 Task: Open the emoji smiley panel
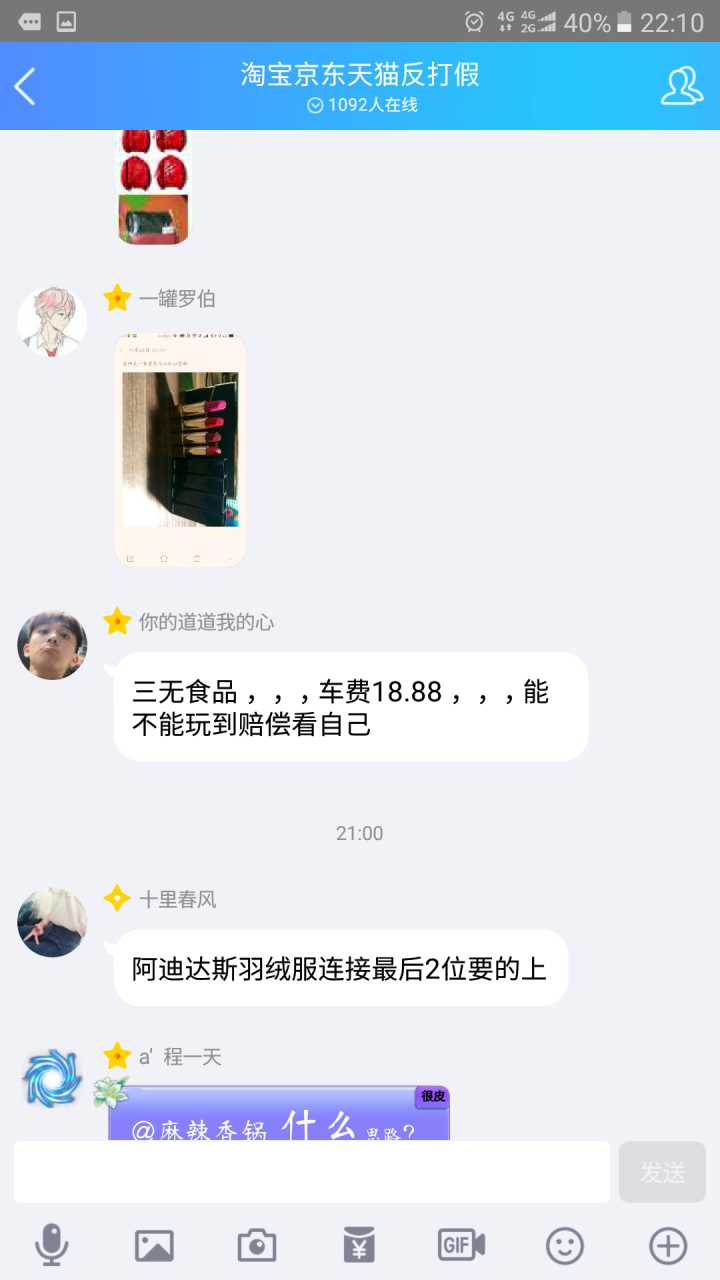pyautogui.click(x=564, y=1245)
